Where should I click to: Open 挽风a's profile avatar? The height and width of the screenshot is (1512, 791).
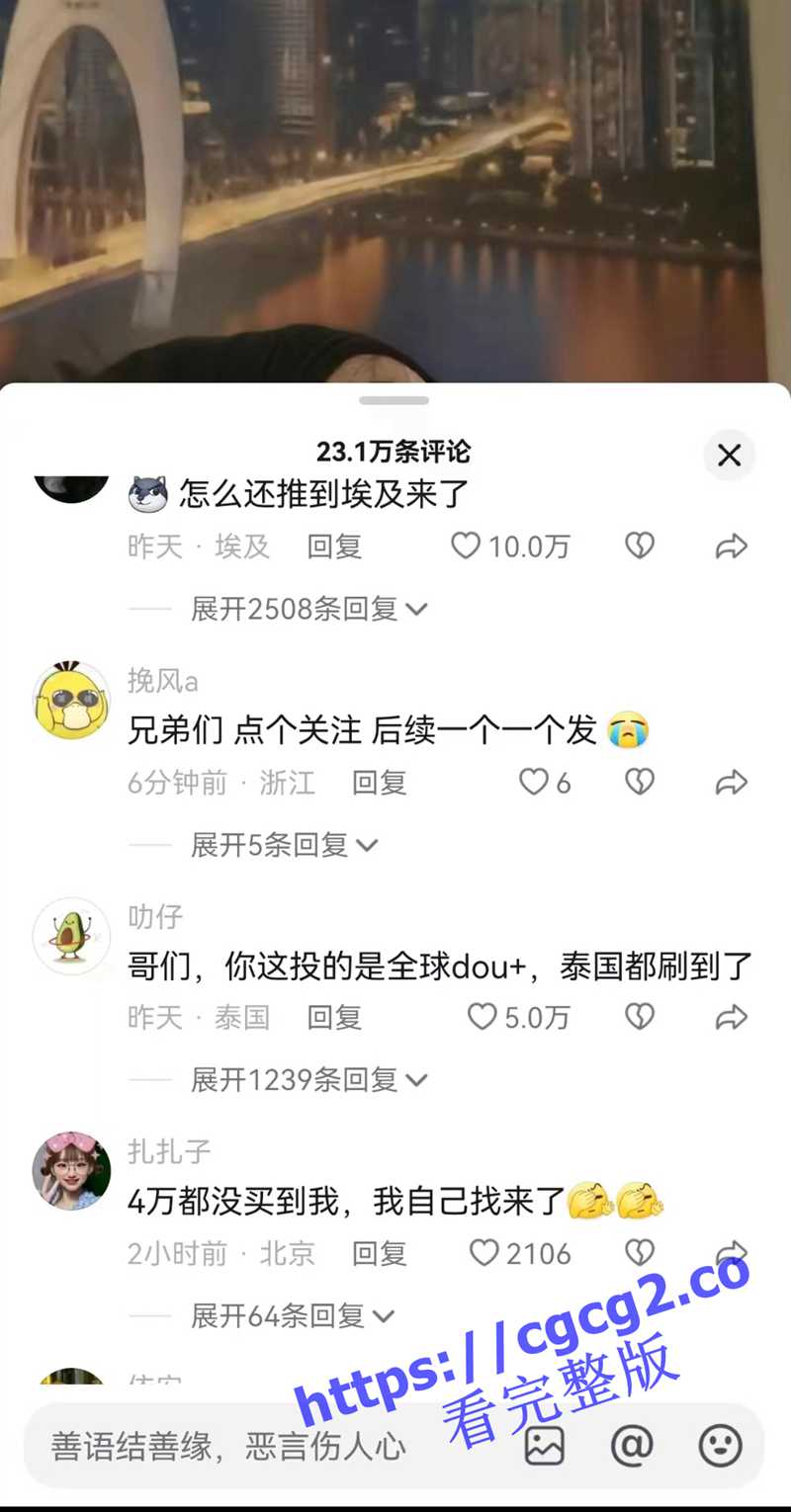[71, 701]
